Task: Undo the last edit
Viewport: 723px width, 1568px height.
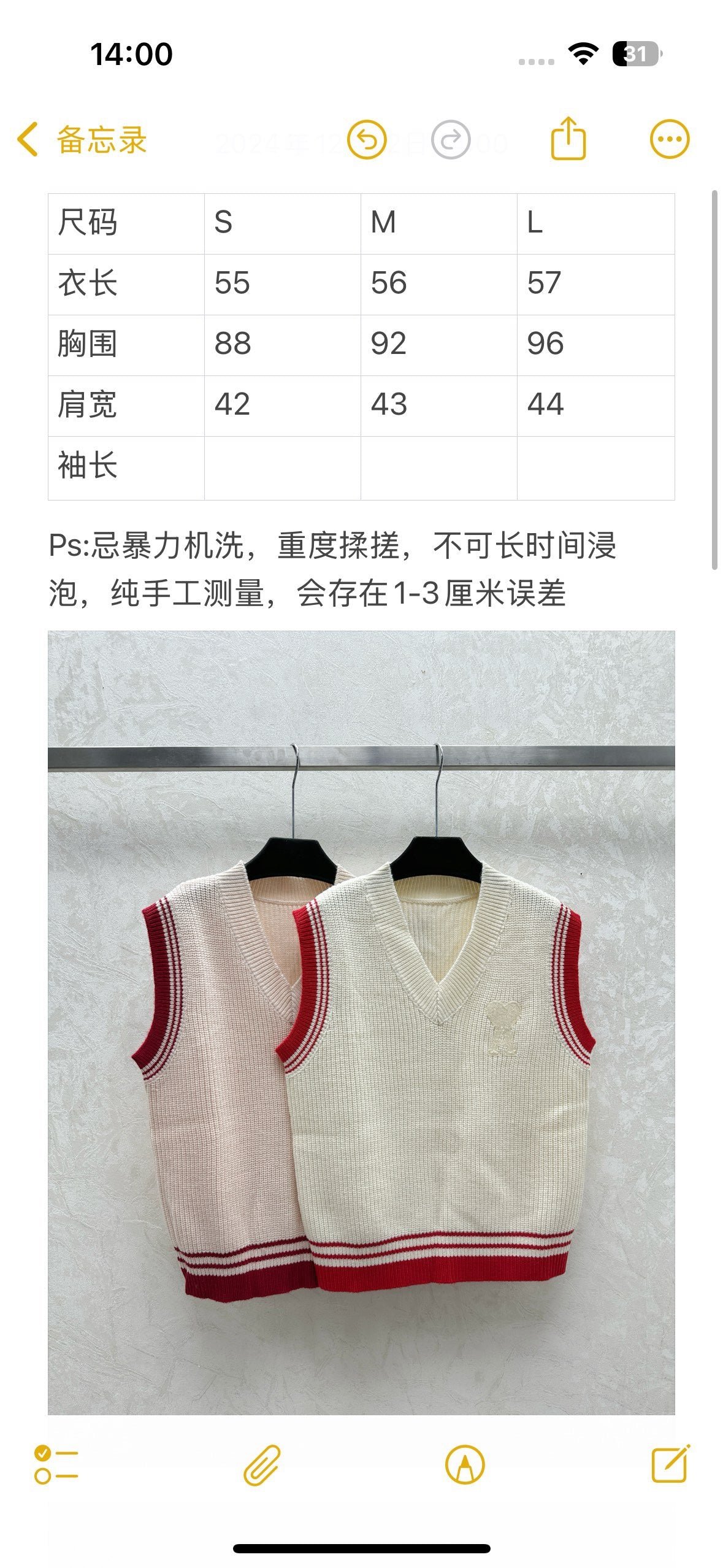Action: [367, 140]
